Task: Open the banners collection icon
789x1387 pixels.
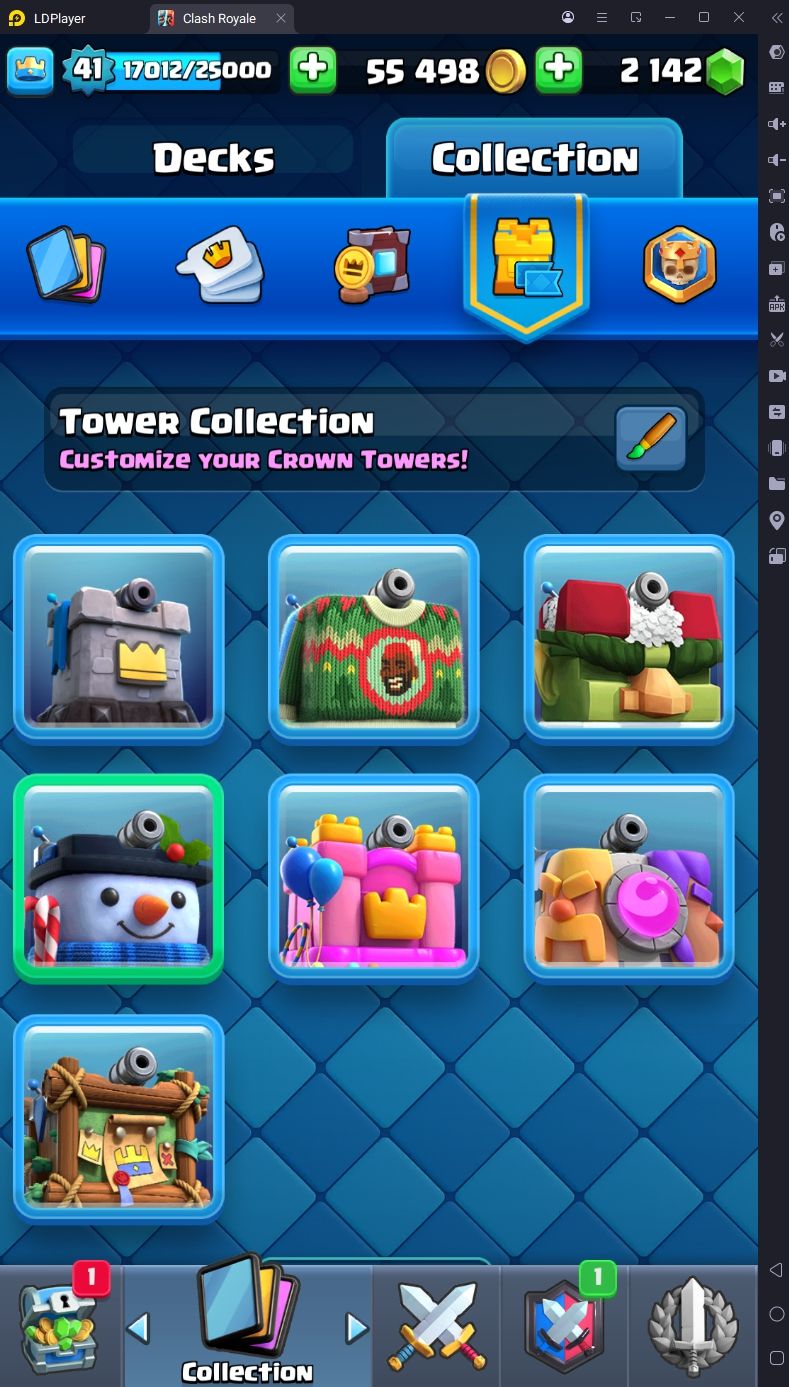Action: click(x=371, y=265)
